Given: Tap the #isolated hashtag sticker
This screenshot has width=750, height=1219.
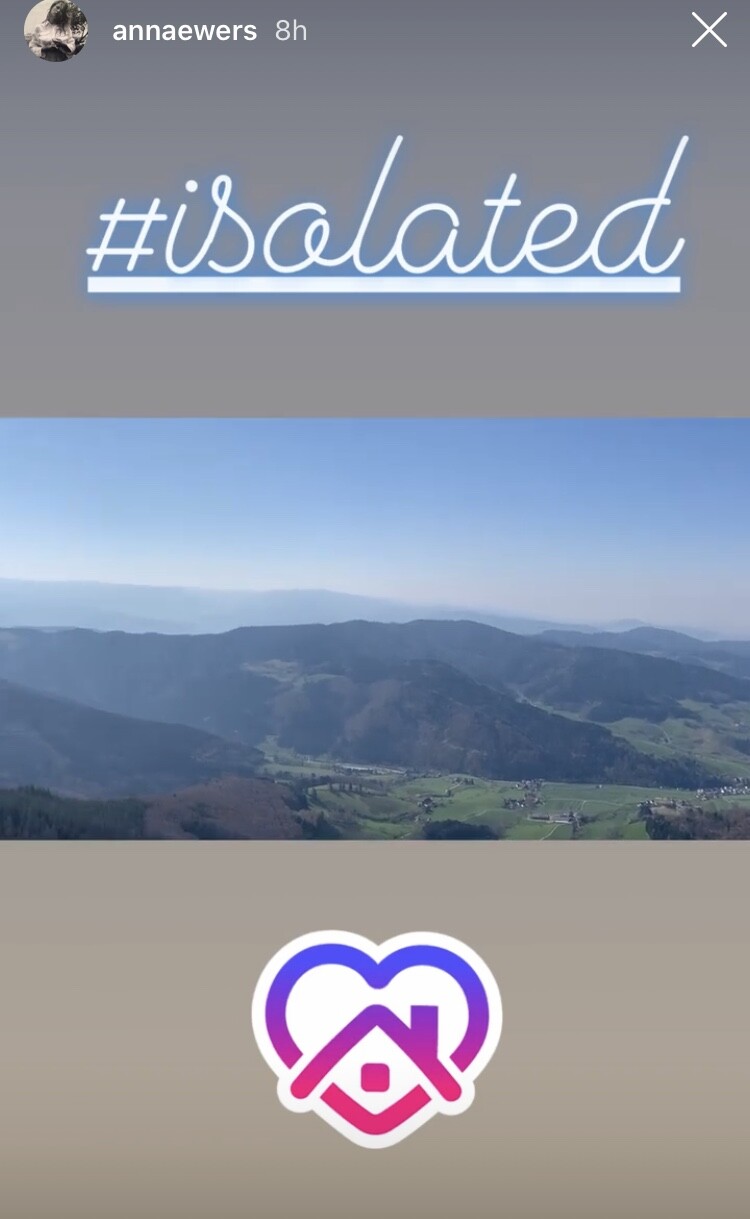Looking at the screenshot, I should [387, 212].
